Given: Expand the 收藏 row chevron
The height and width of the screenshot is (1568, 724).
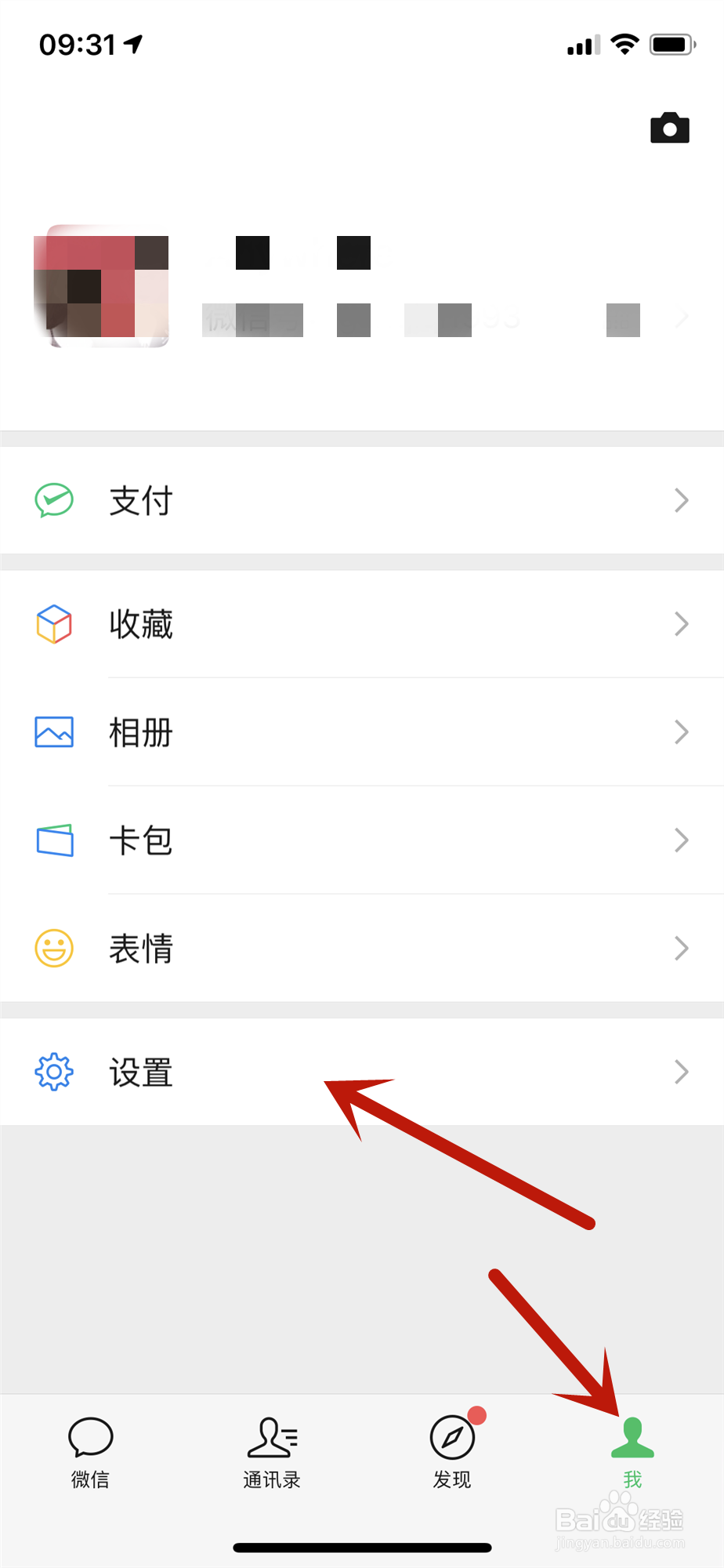Looking at the screenshot, I should pos(682,624).
